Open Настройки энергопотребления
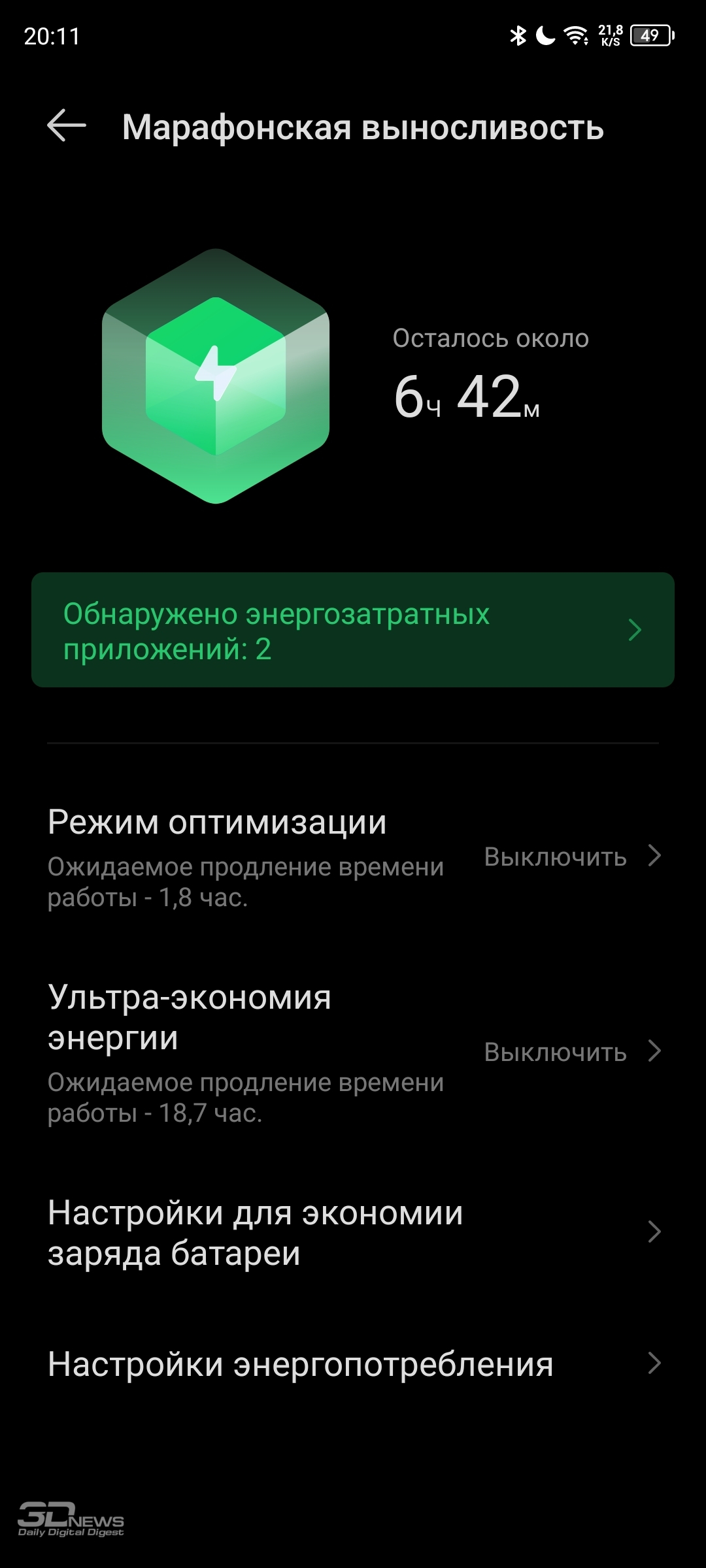706x1568 pixels. 353,1364
